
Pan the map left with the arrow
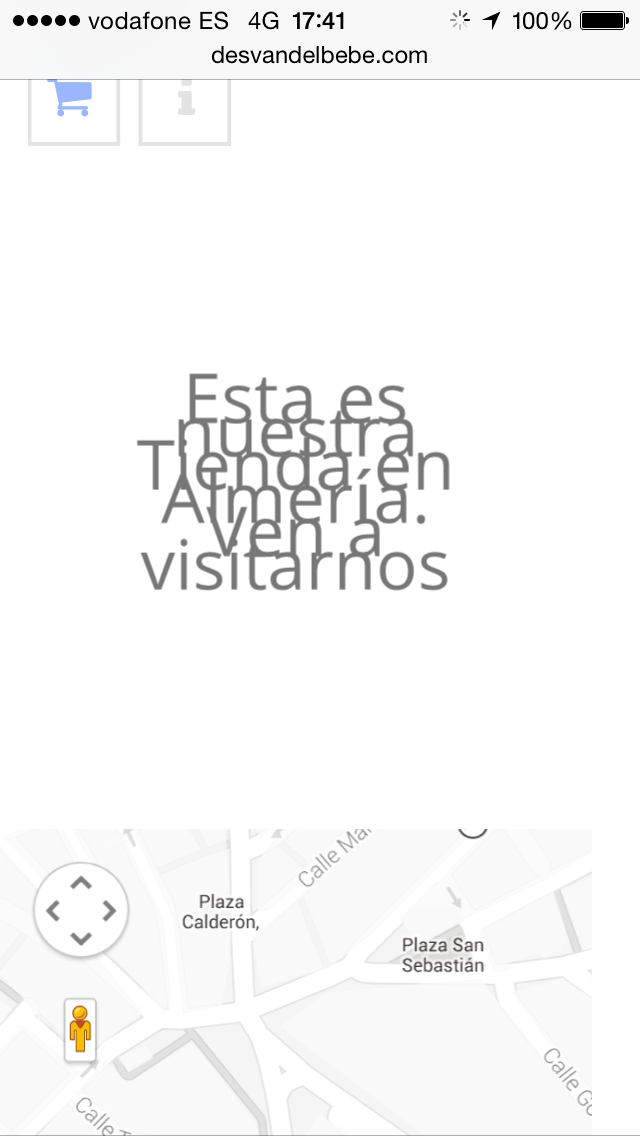click(54, 911)
